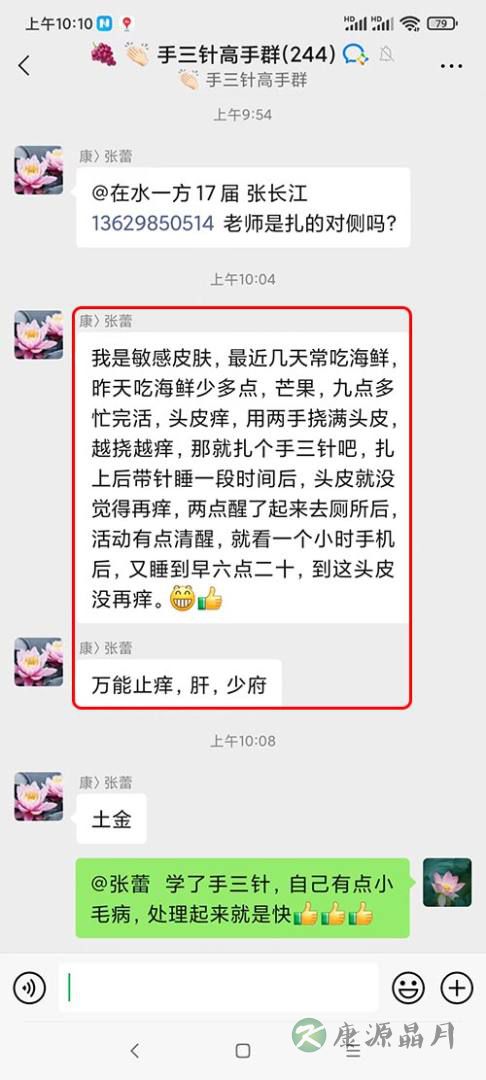The image size is (486, 1080).
Task: Open 张蕾's avatar beside the 土金 message
Action: [x=39, y=796]
